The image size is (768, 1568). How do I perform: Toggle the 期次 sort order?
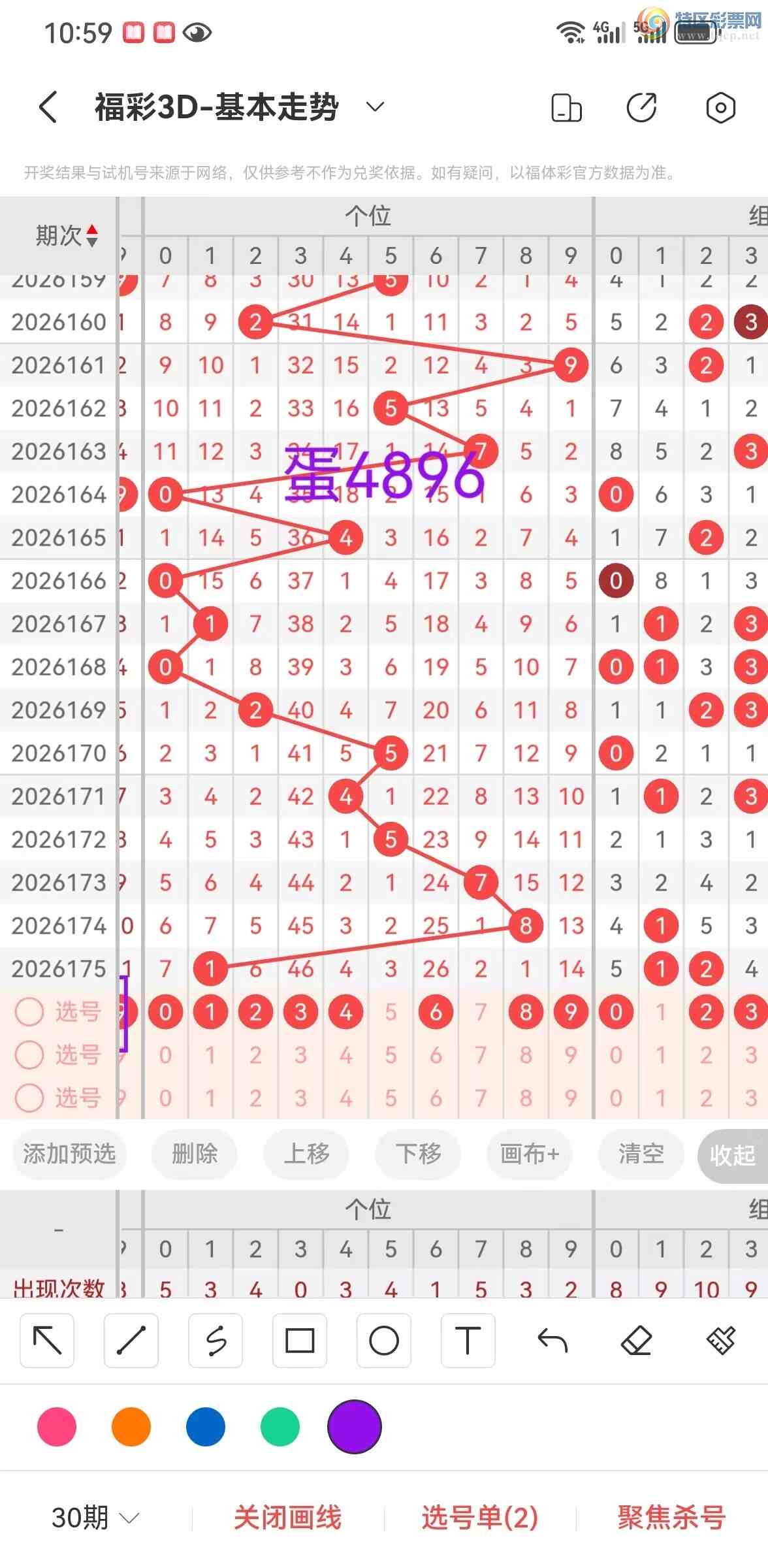point(67,235)
